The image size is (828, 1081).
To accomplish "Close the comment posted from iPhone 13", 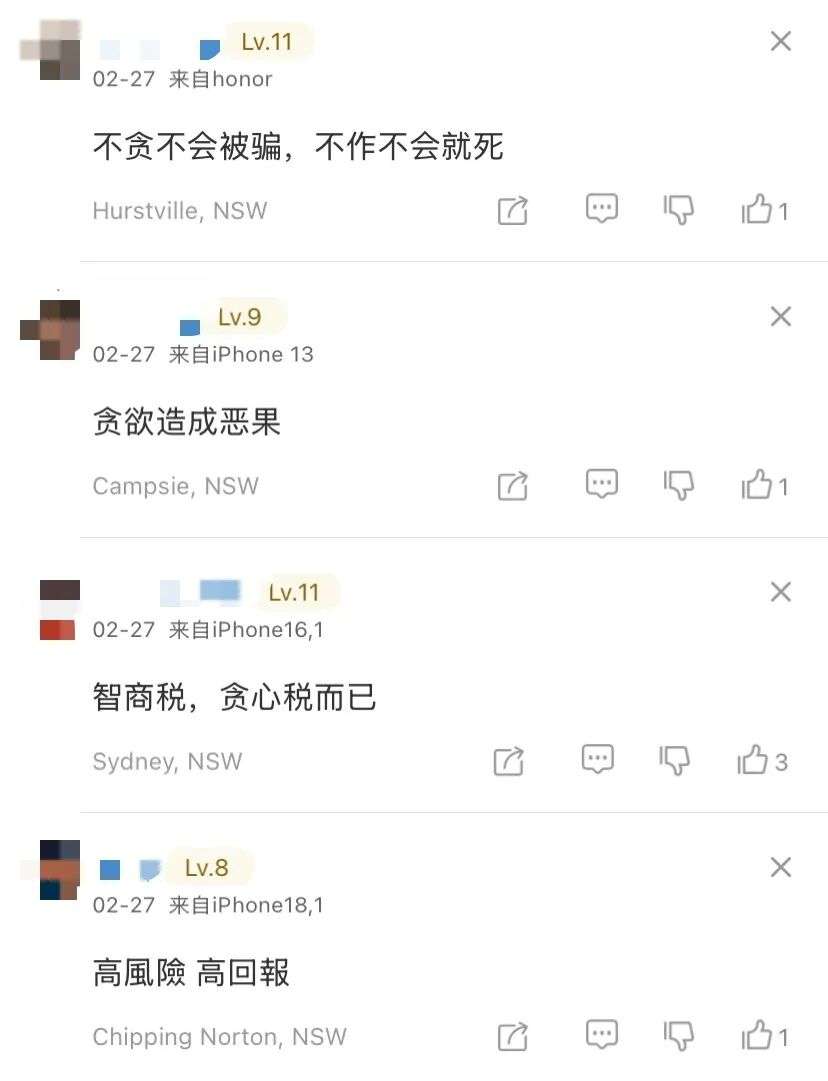I will click(781, 317).
